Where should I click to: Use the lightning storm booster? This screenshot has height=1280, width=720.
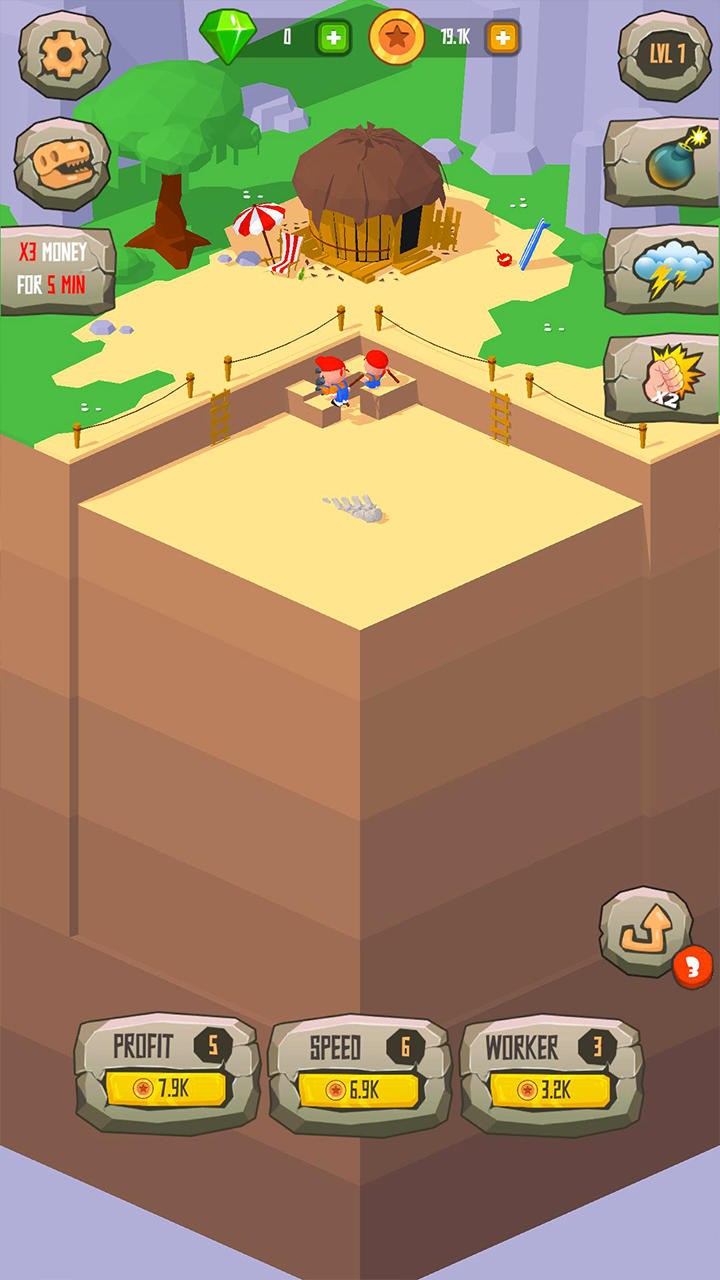click(662, 270)
